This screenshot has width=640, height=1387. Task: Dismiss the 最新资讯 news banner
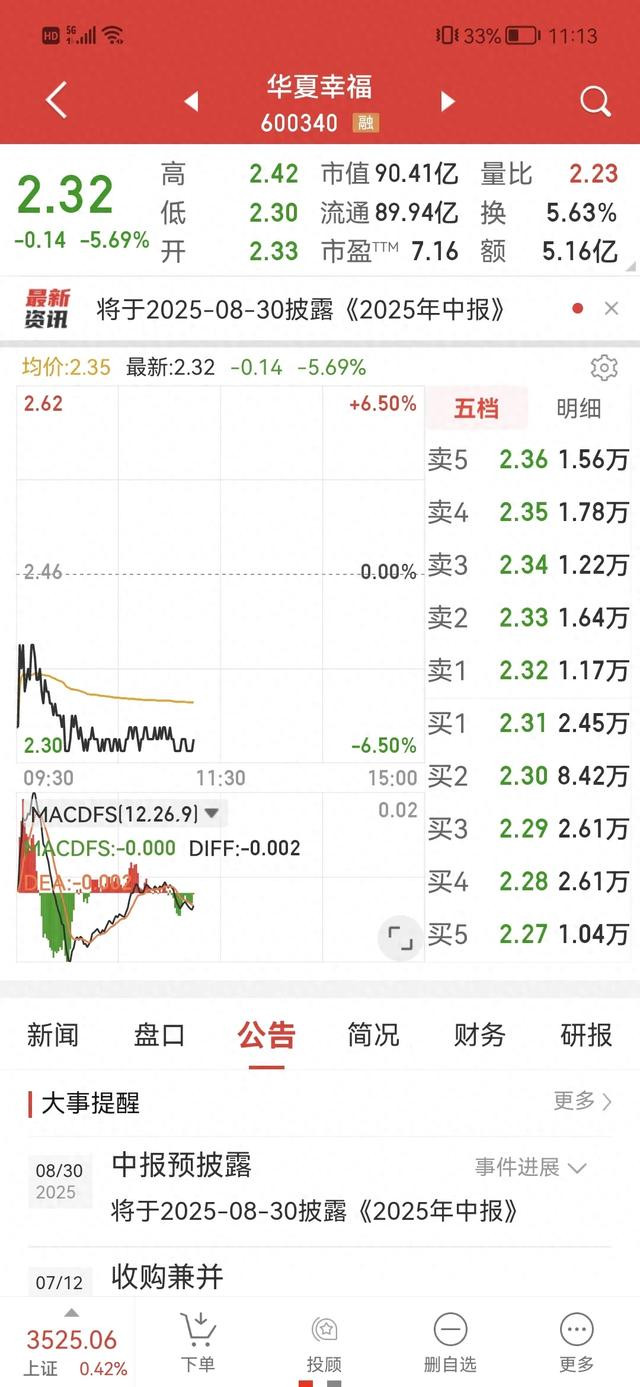(611, 309)
